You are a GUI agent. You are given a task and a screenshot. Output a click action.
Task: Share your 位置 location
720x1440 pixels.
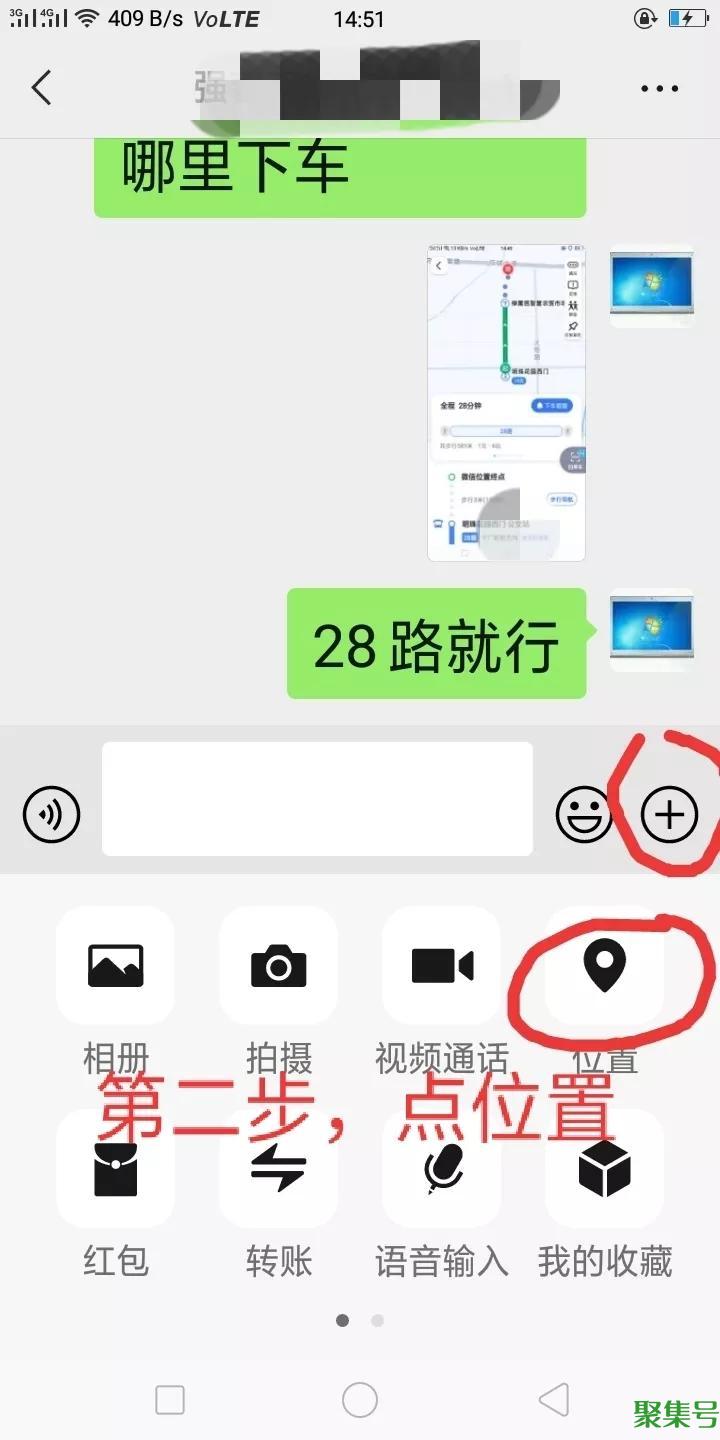pos(604,968)
